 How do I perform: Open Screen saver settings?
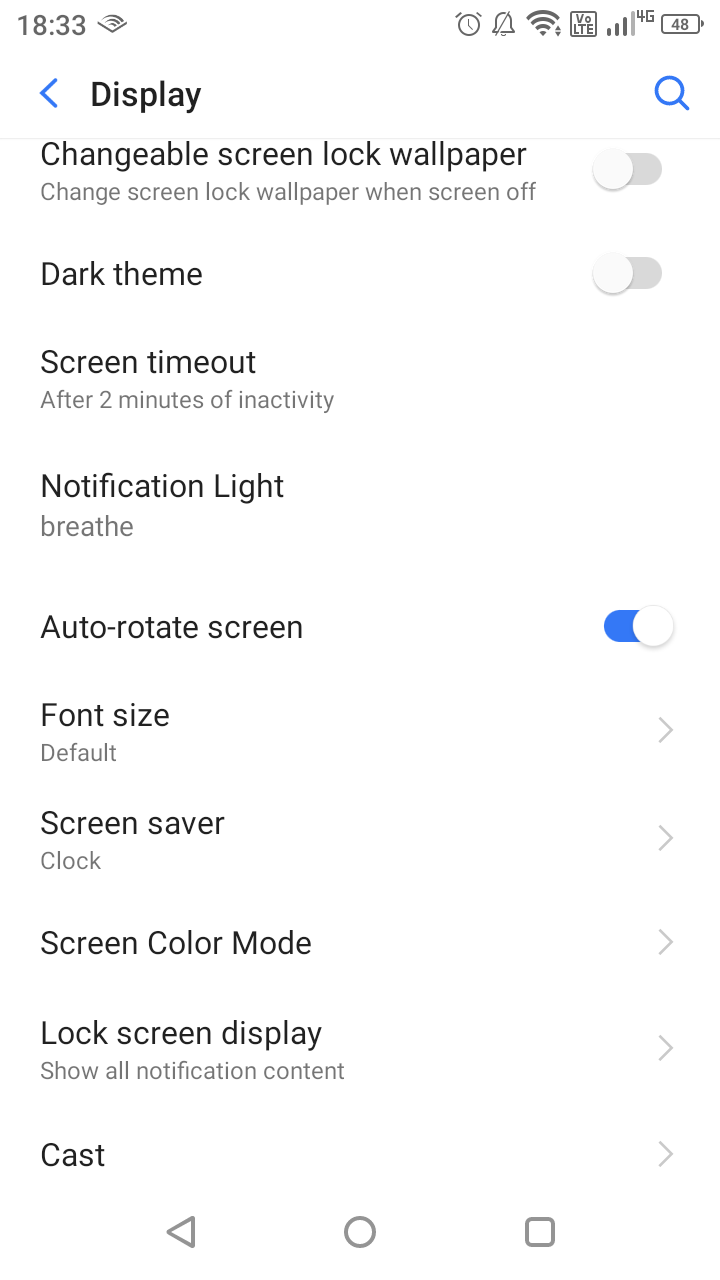click(360, 839)
